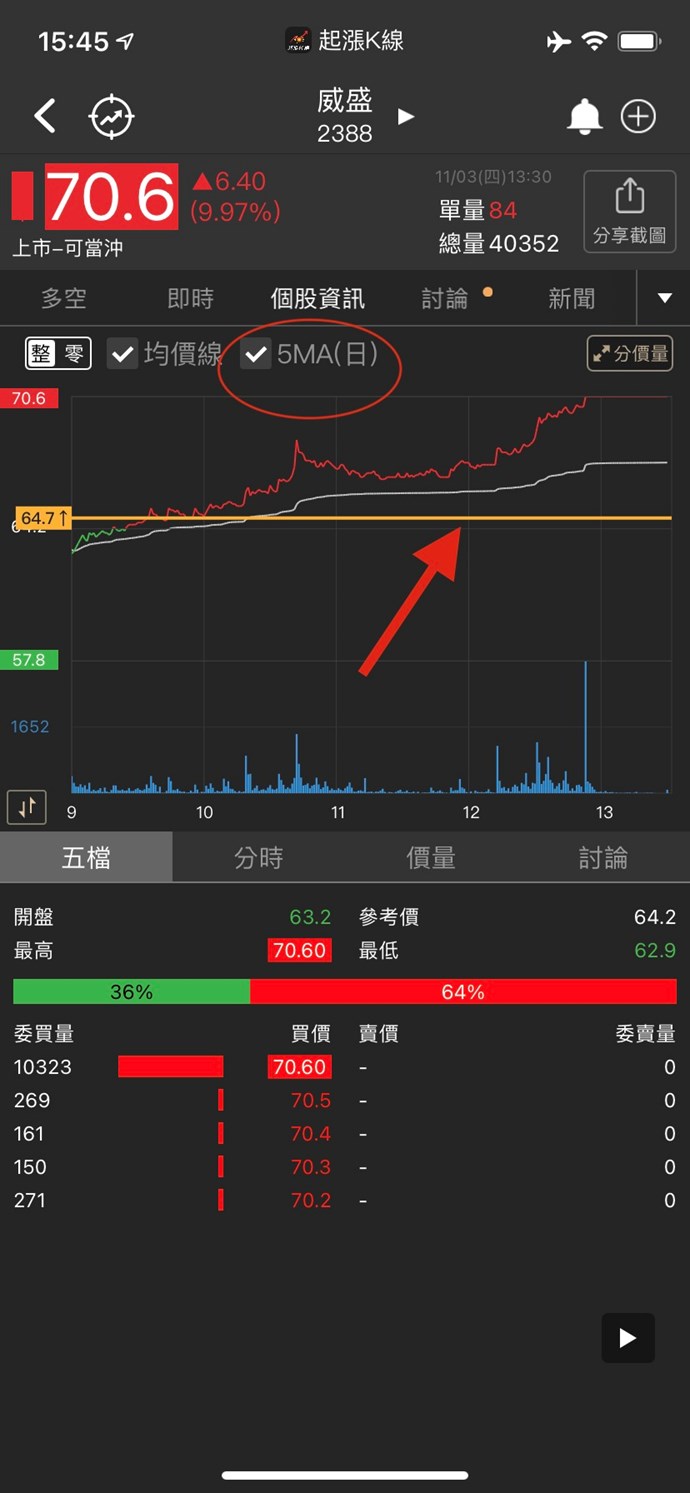Switch to the 價量 sub-tab
Viewport: 690px width, 1493px height.
point(431,858)
